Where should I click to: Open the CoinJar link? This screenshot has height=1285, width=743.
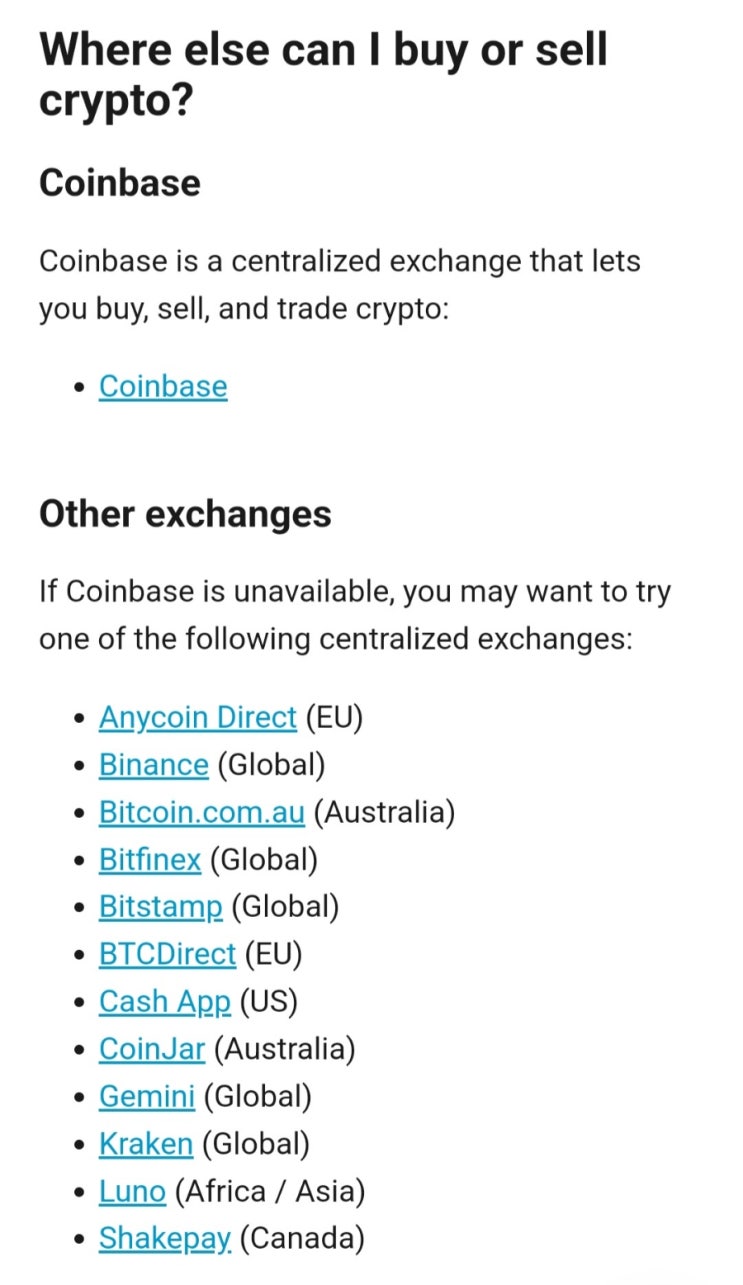pos(151,1049)
